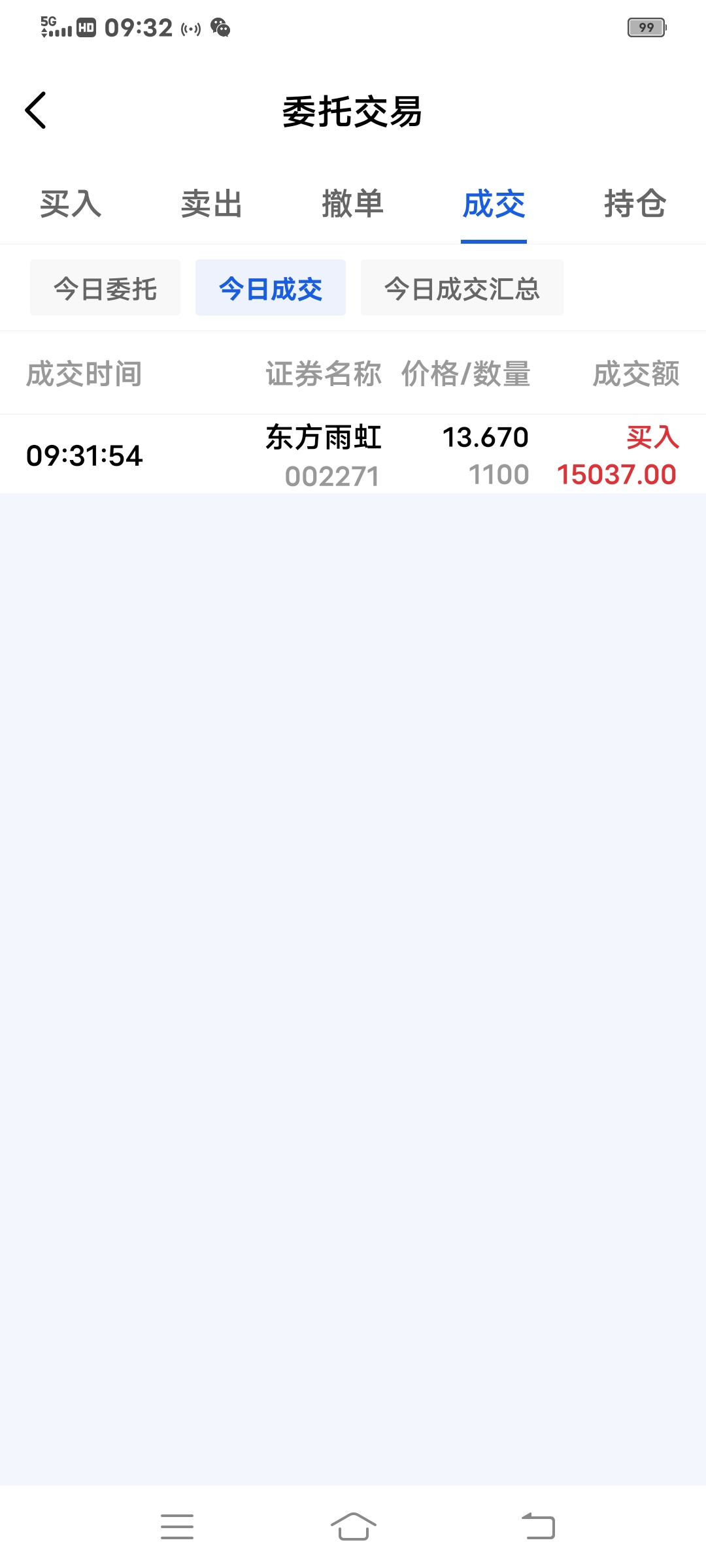Go back from 委托交易 screen
Image resolution: width=706 pixels, height=1568 pixels.
[36, 110]
